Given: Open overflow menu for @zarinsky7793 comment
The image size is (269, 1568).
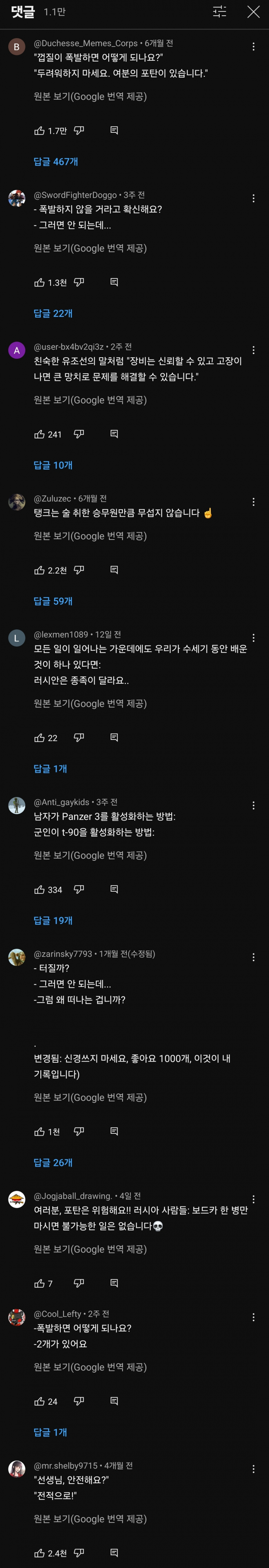Looking at the screenshot, I should click(x=253, y=957).
